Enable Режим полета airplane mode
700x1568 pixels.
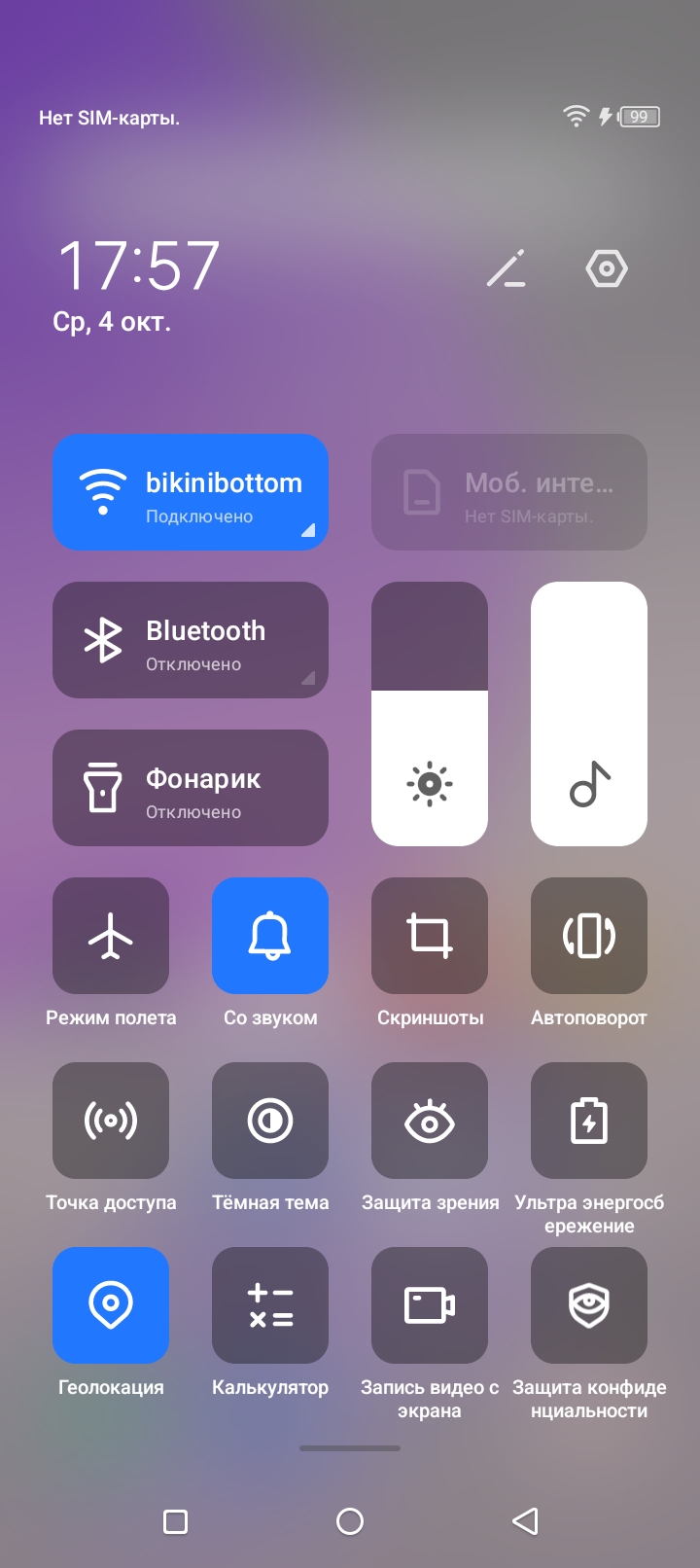coord(111,936)
